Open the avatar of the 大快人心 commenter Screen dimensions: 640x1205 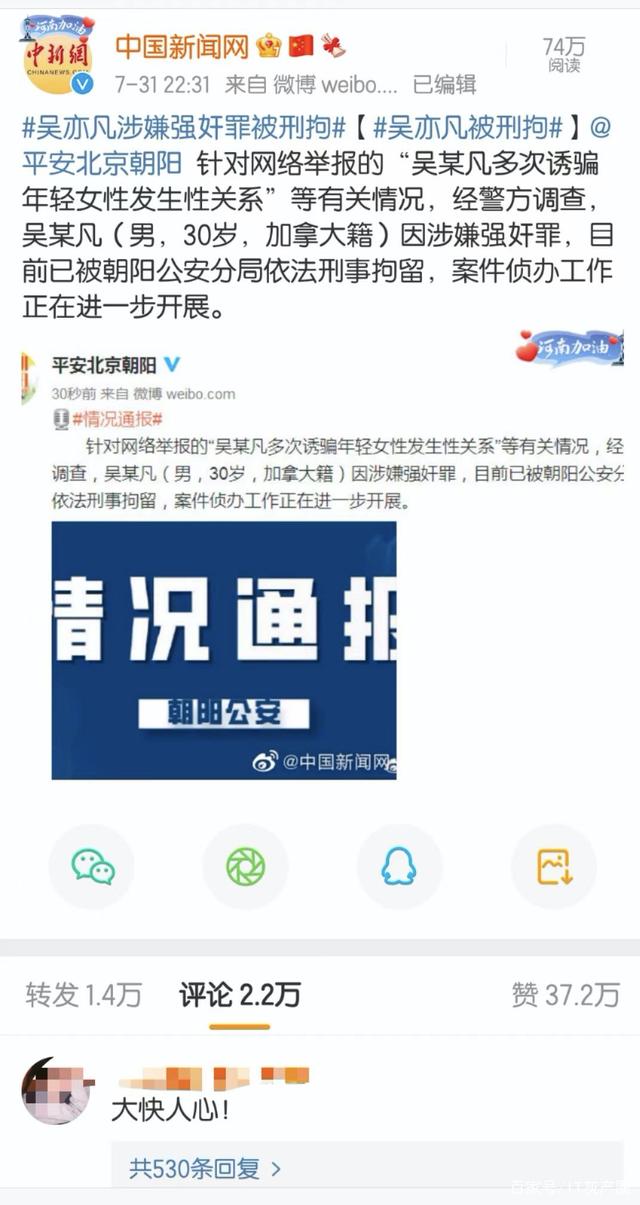coord(57,1092)
